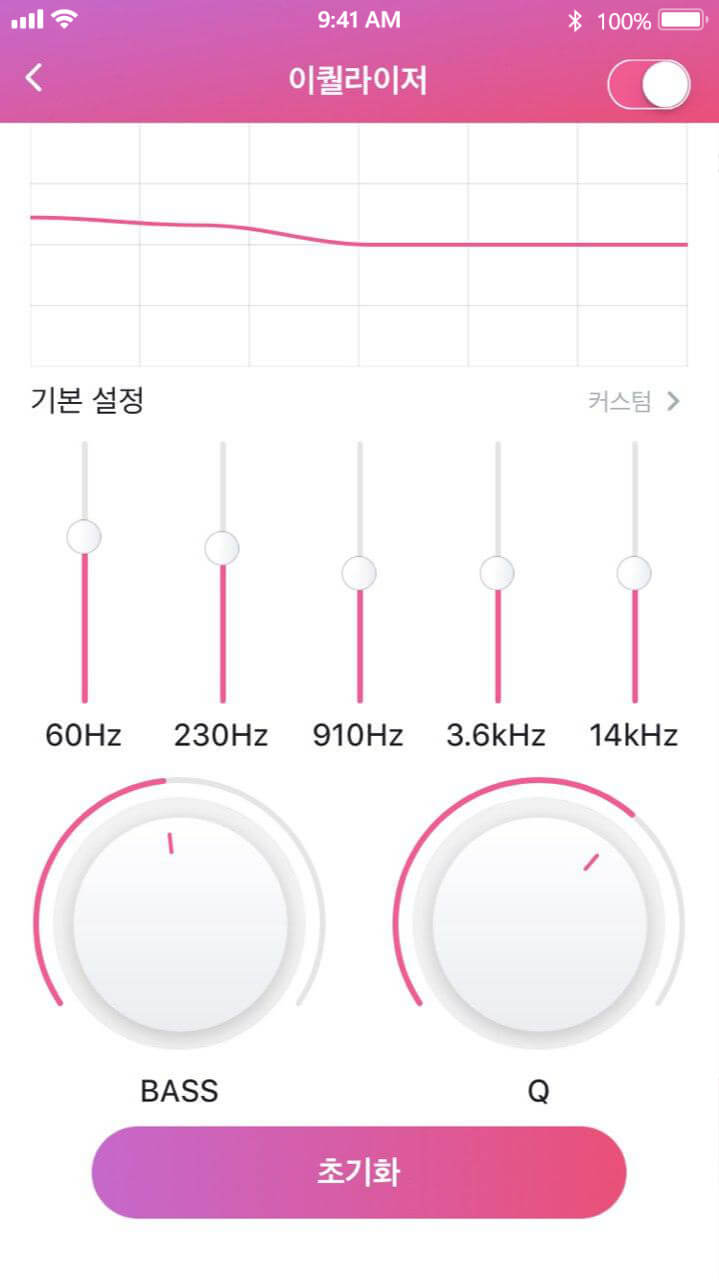
Task: Reset settings with the 초기화 button
Action: point(359,1172)
